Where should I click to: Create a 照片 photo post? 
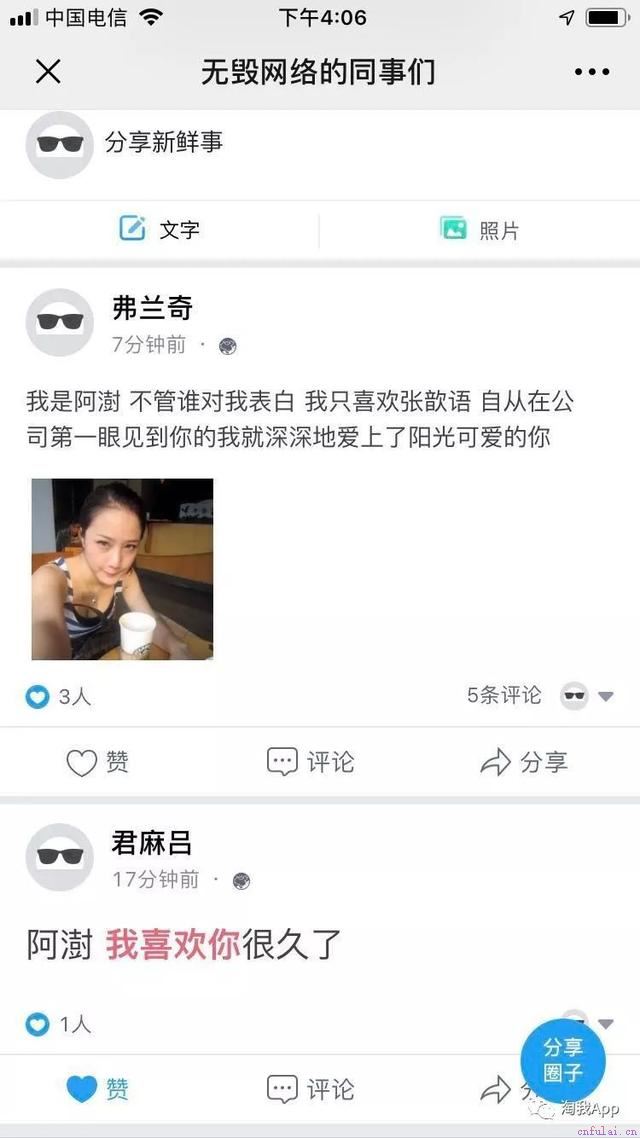tap(480, 230)
